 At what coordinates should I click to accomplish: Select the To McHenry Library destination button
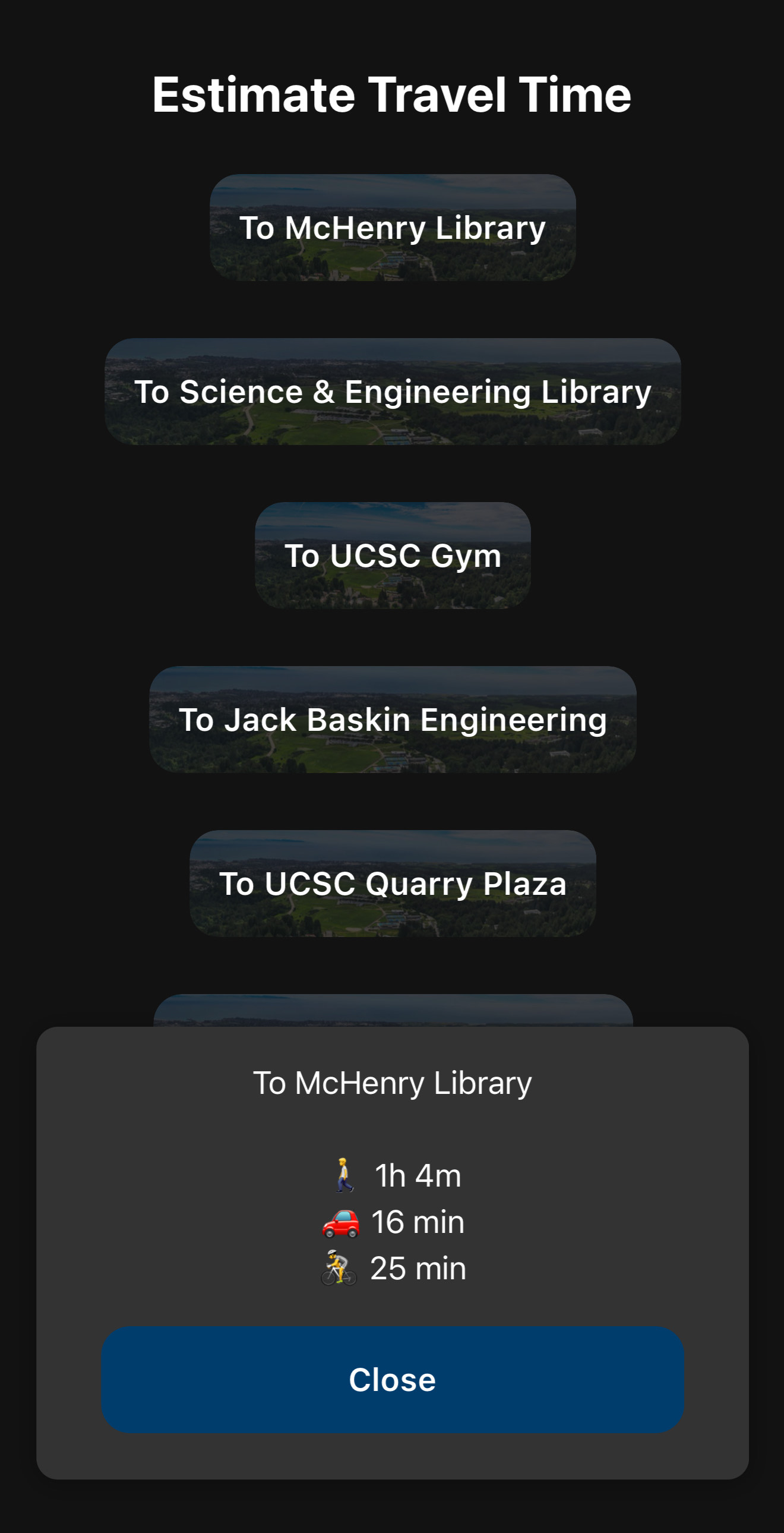pos(393,228)
